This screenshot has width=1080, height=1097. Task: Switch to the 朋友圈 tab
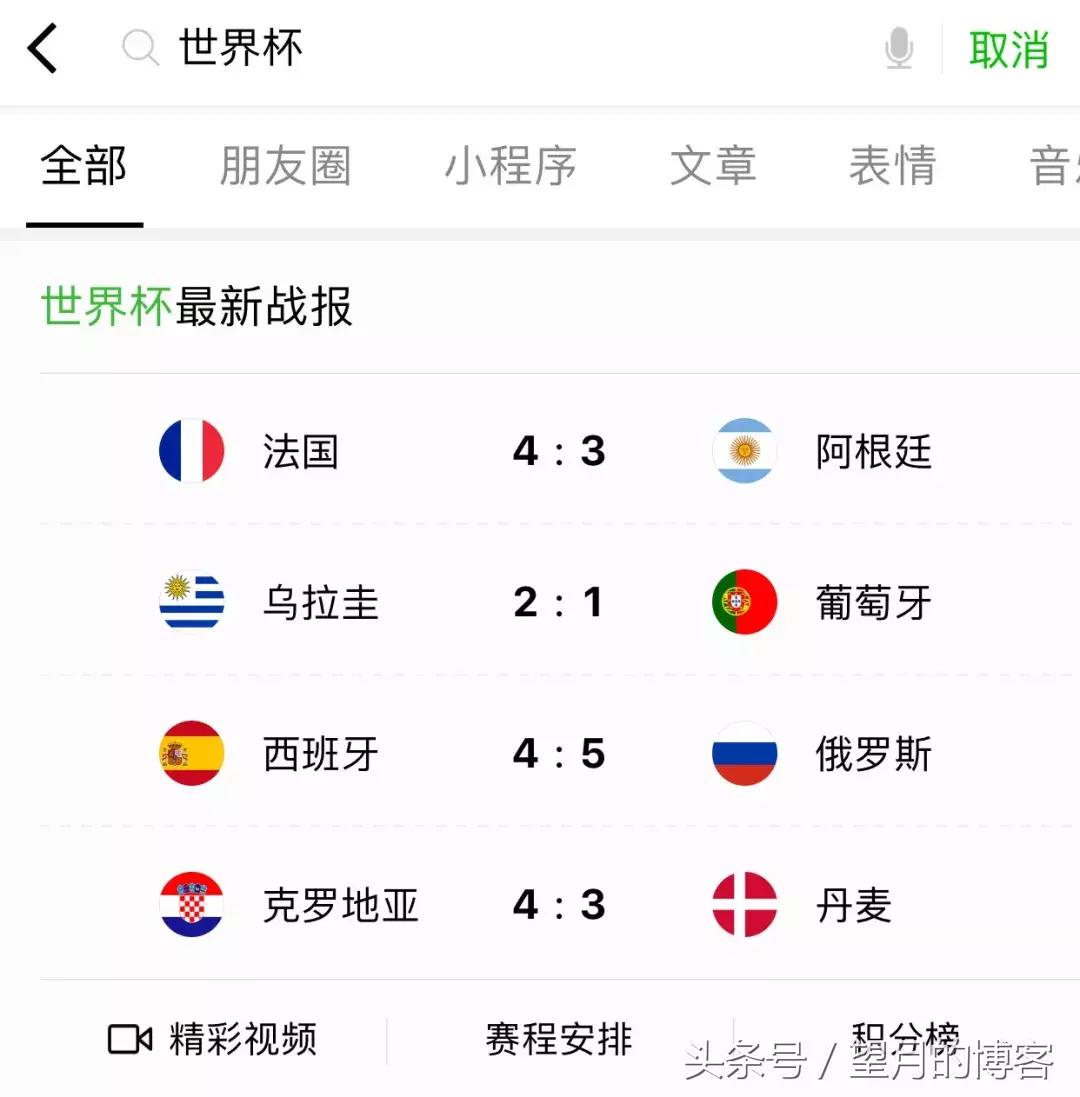286,168
